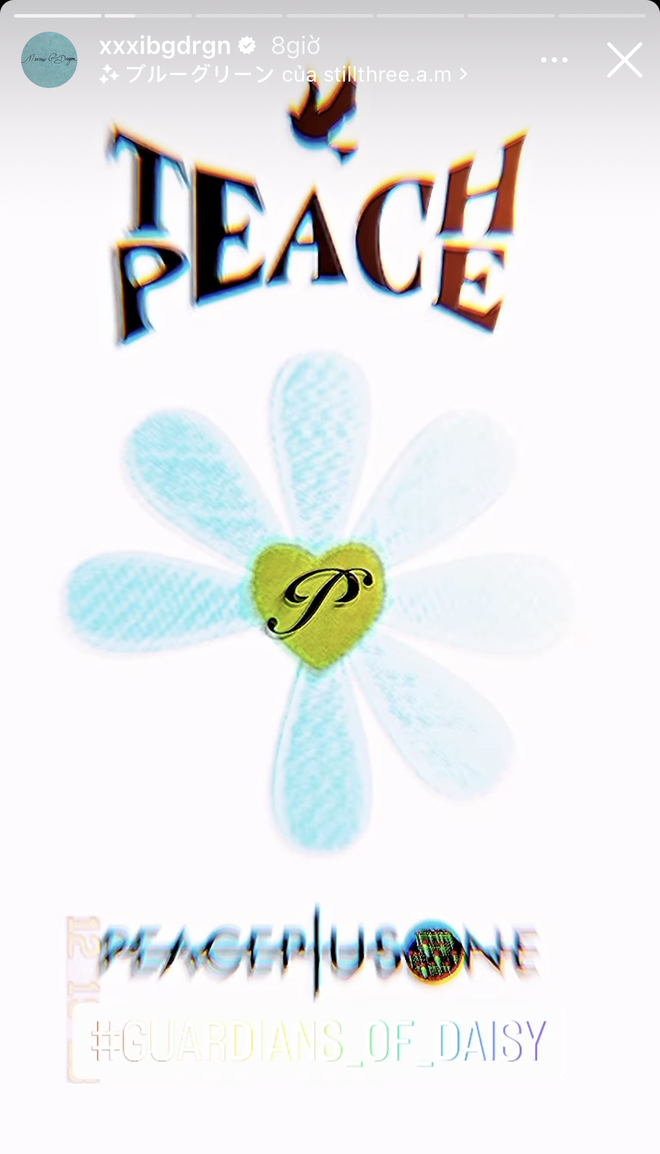Open the music track by stillthree.a.m
Image resolution: width=660 pixels, height=1154 pixels.
[x=285, y=75]
